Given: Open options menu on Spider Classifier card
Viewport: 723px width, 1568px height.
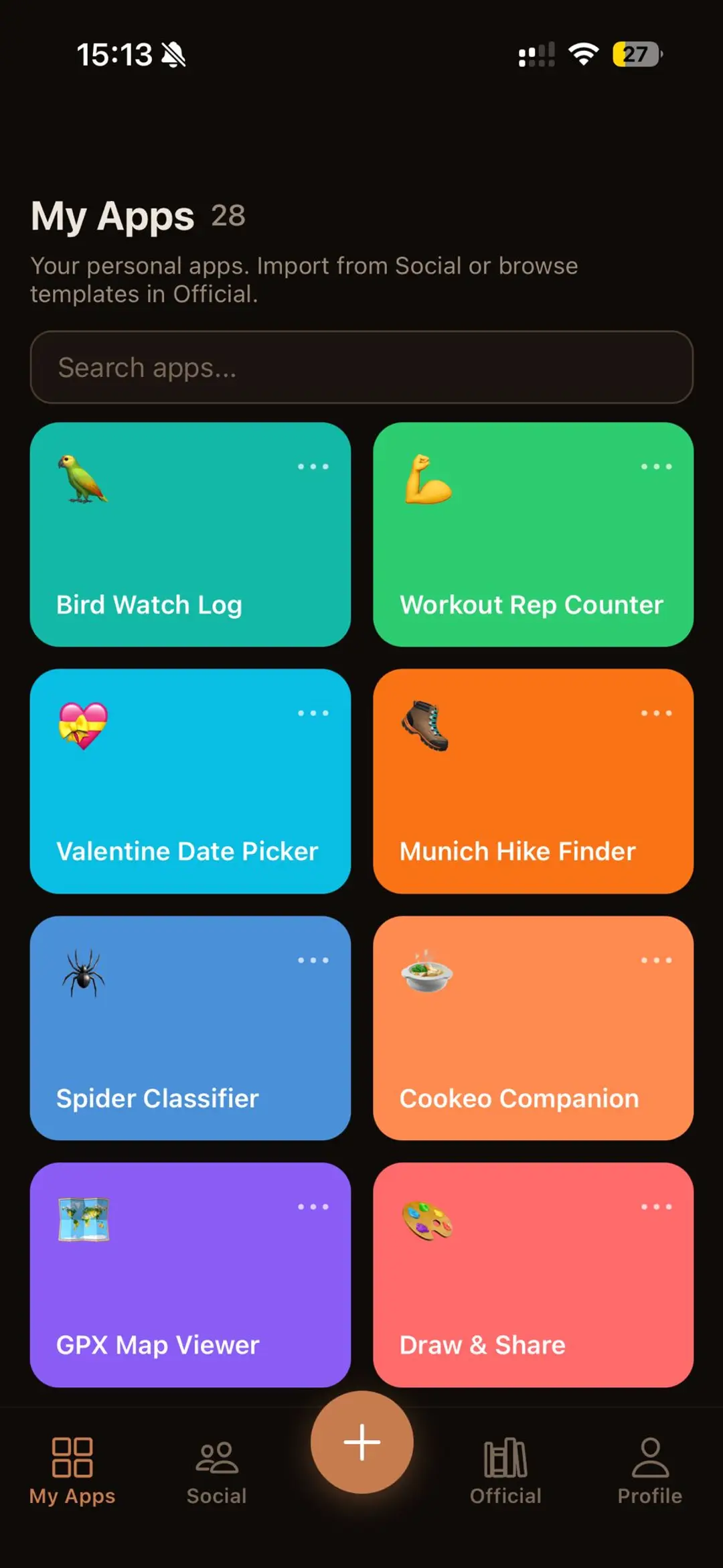Looking at the screenshot, I should pos(313,960).
